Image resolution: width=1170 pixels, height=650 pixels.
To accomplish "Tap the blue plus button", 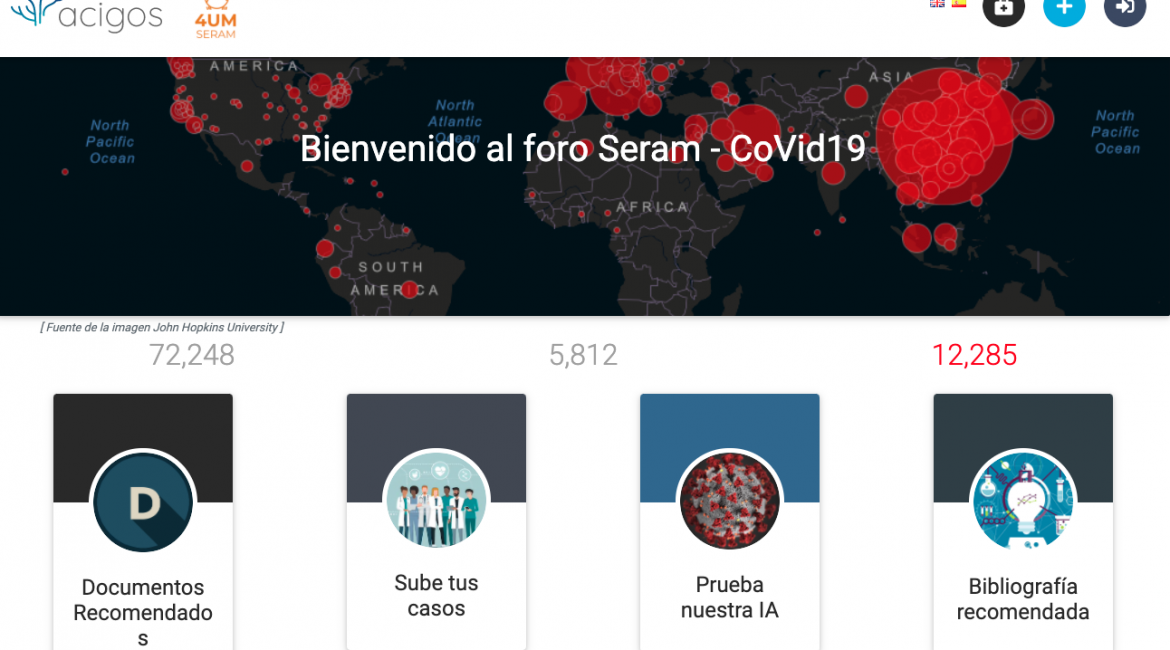I will [x=1064, y=8].
